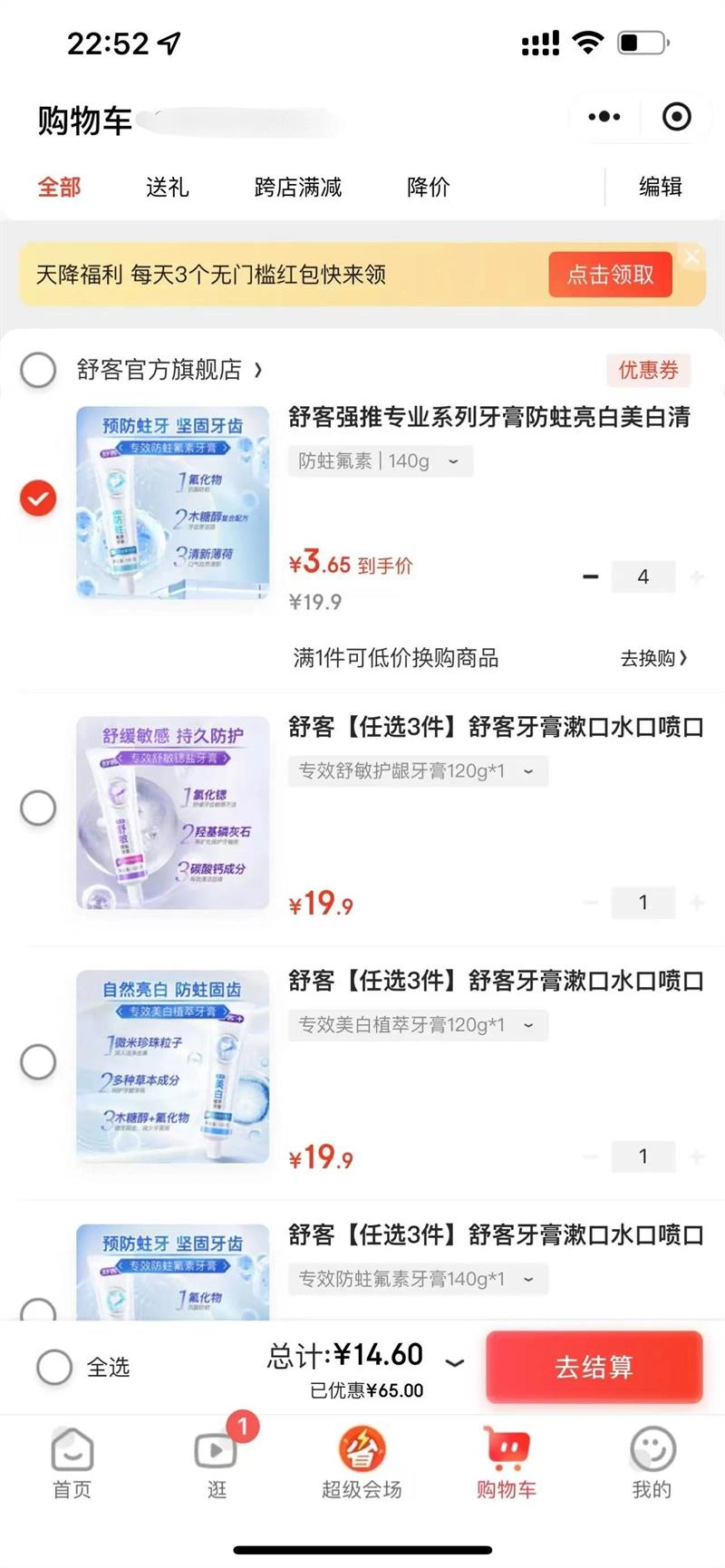
Task: Get store coupons via 优惠券
Action: [x=648, y=370]
